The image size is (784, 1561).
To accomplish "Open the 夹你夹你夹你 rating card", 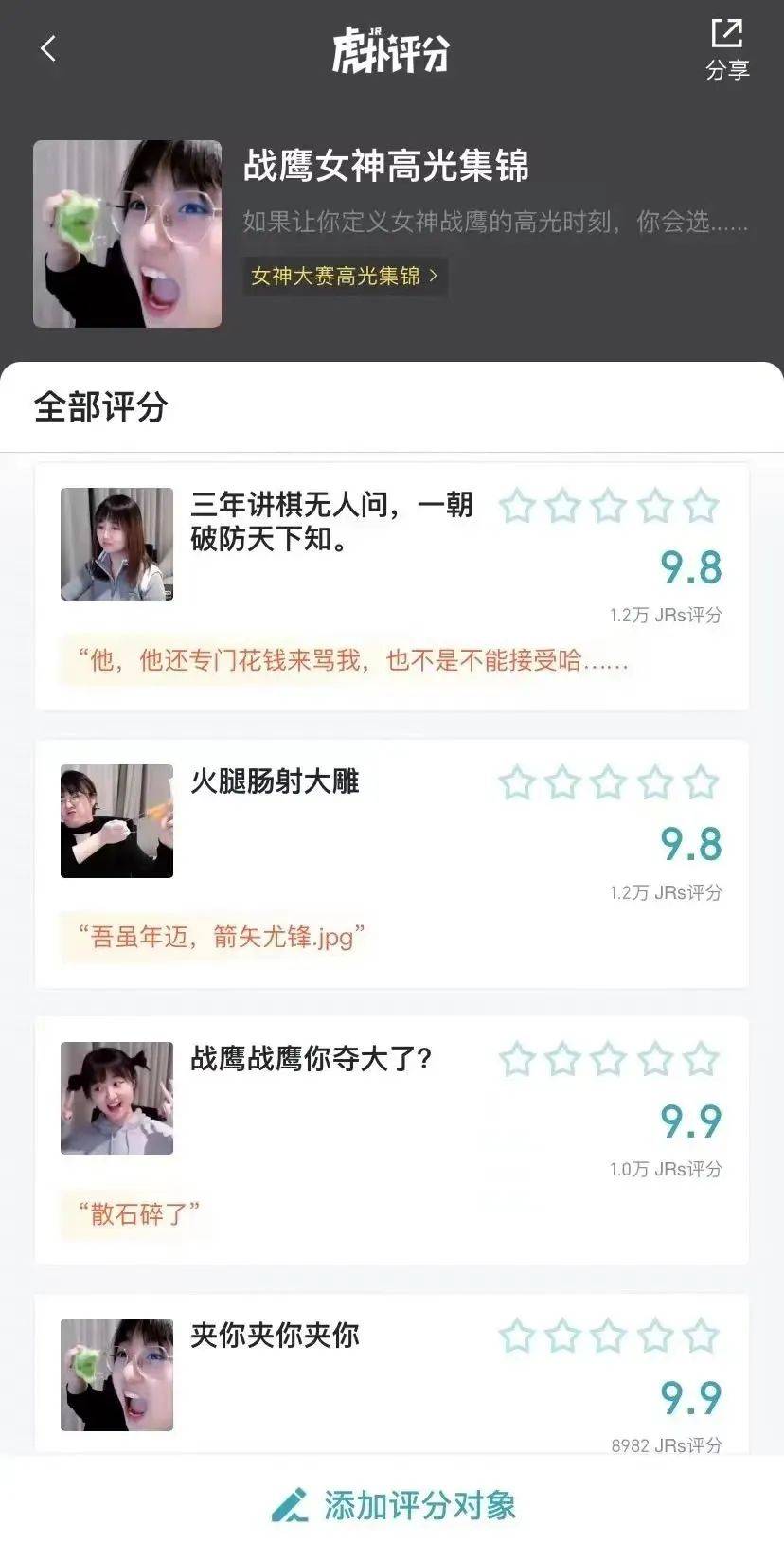I will [x=275, y=1336].
